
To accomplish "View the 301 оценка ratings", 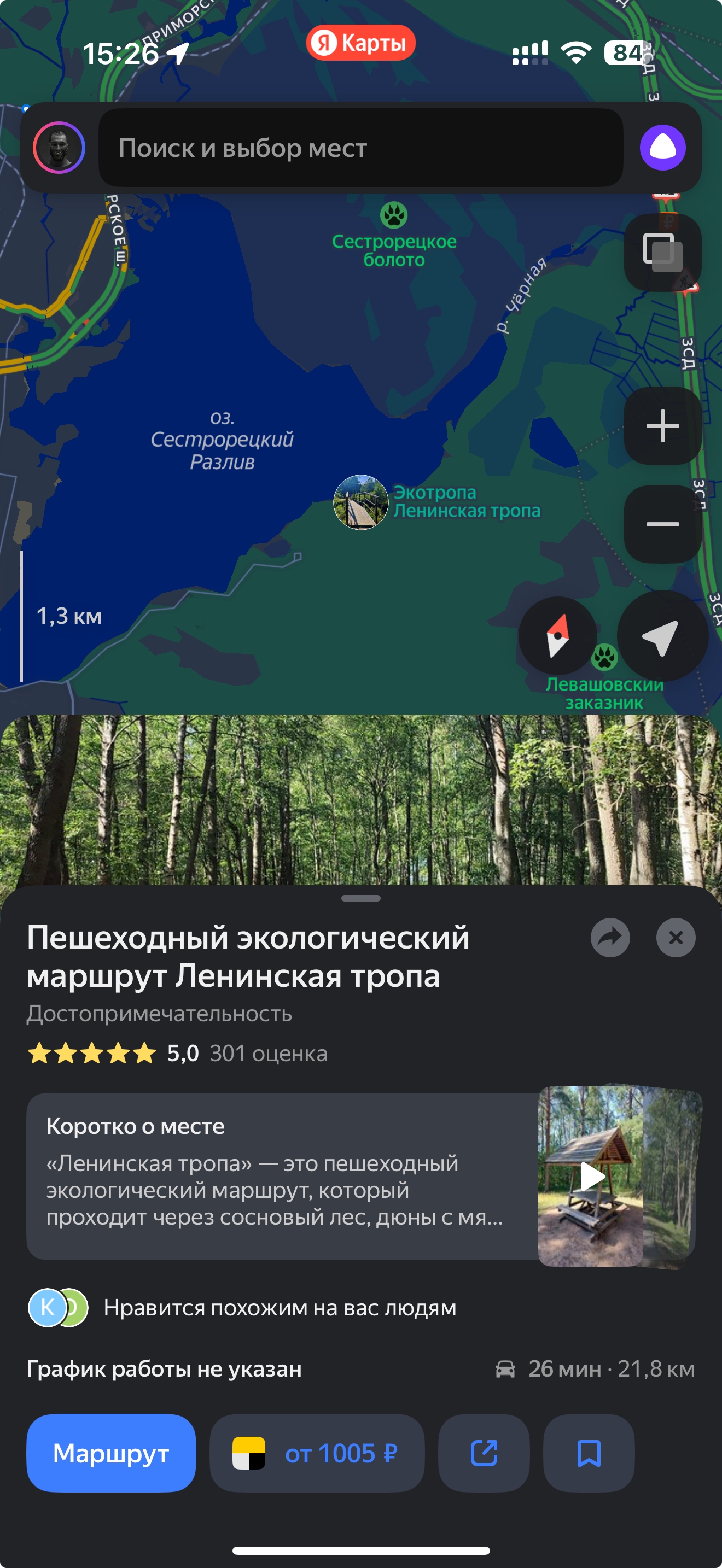I will [x=268, y=1053].
